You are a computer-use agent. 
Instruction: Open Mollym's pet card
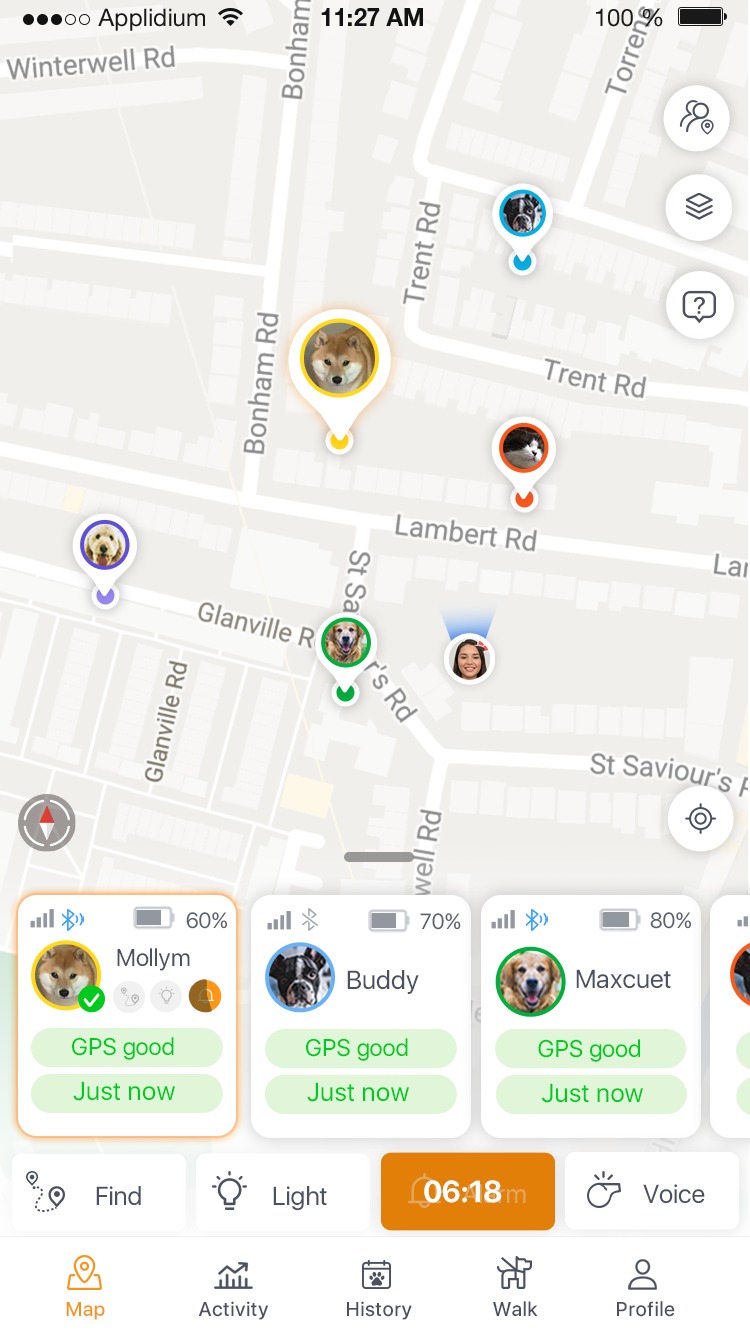point(127,1015)
